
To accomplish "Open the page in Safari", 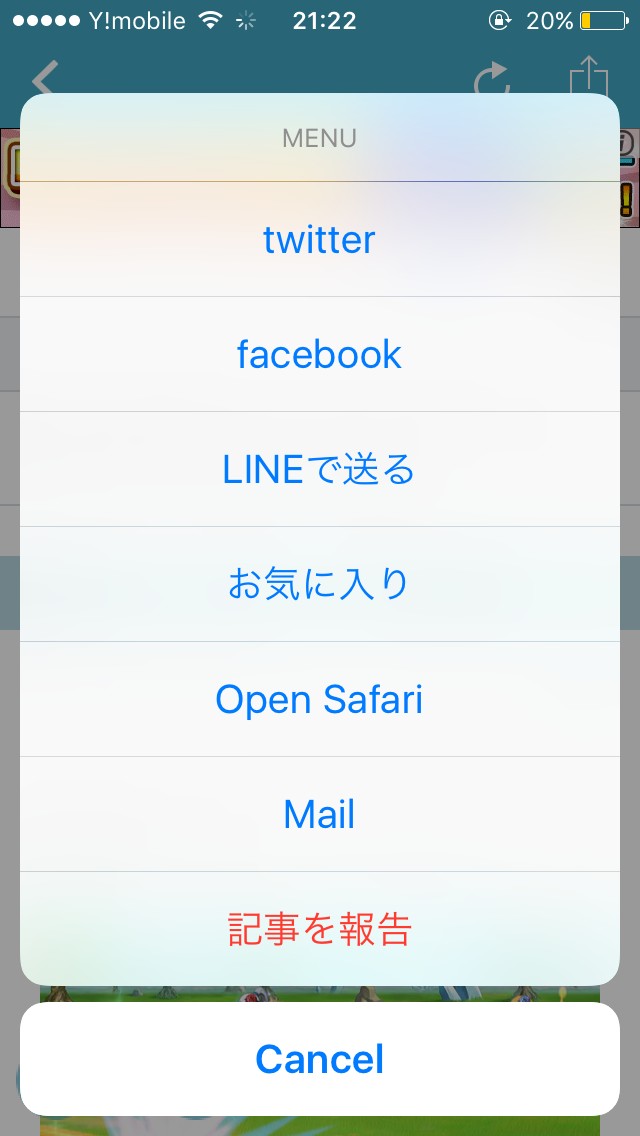I will tap(319, 699).
